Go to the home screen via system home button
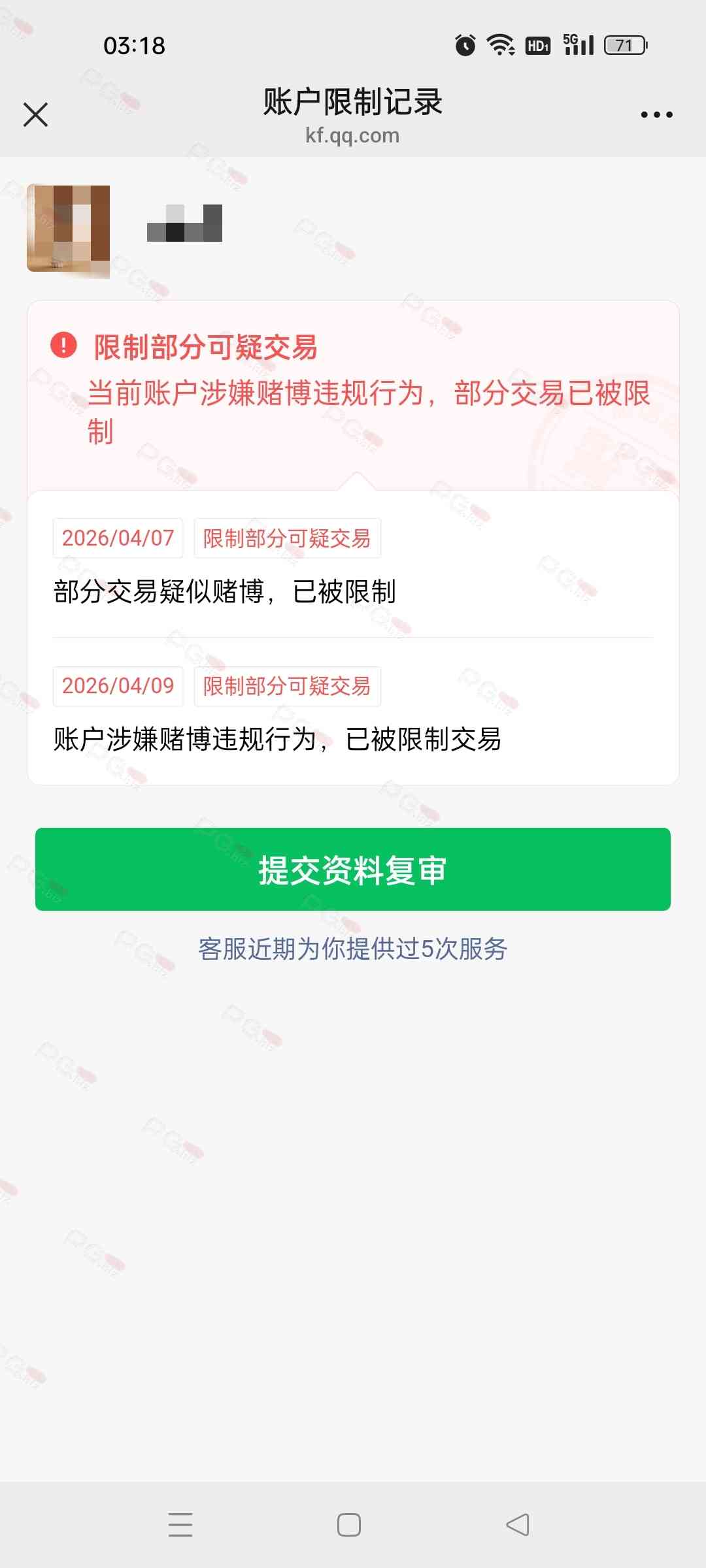This screenshot has height=1568, width=706. tap(349, 1525)
